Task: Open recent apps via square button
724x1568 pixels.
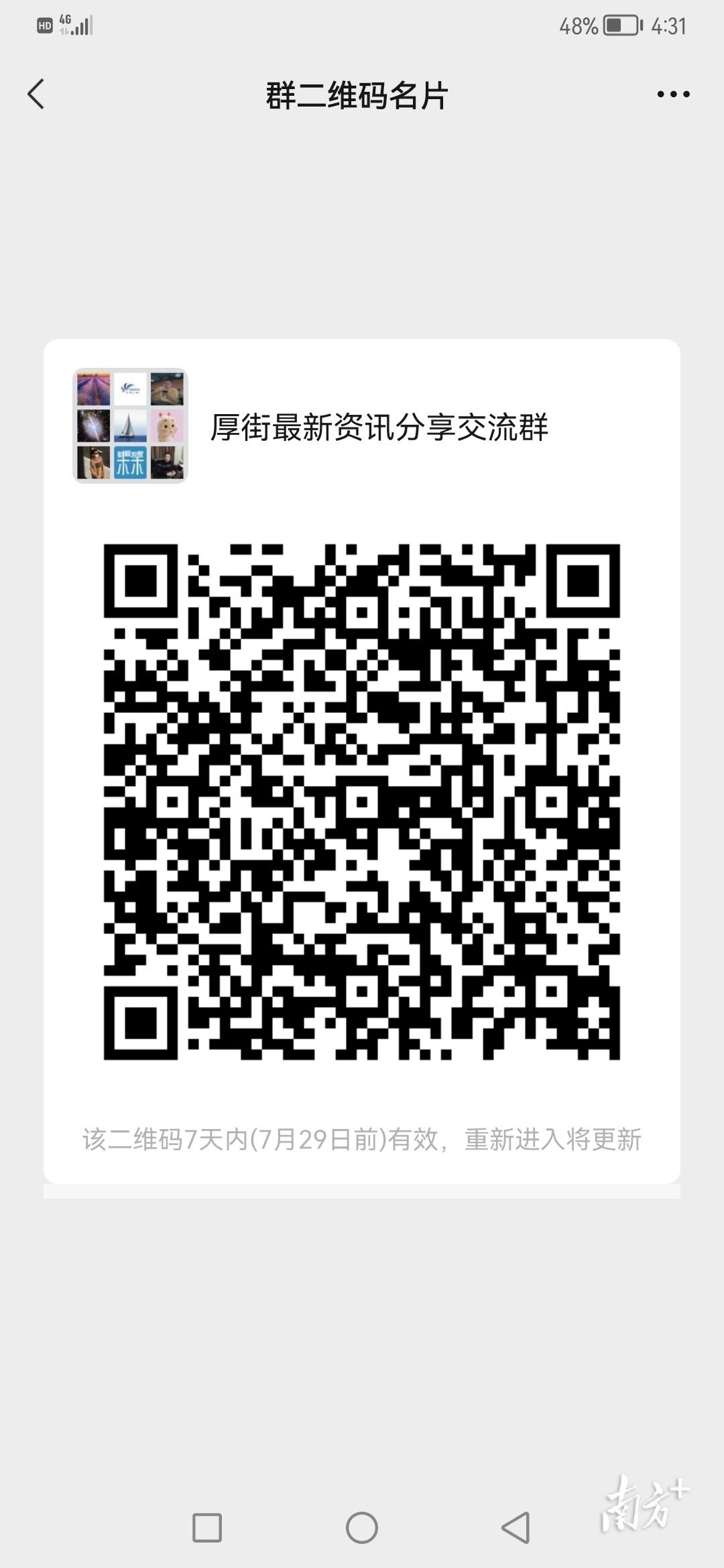Action: pos(207,1528)
